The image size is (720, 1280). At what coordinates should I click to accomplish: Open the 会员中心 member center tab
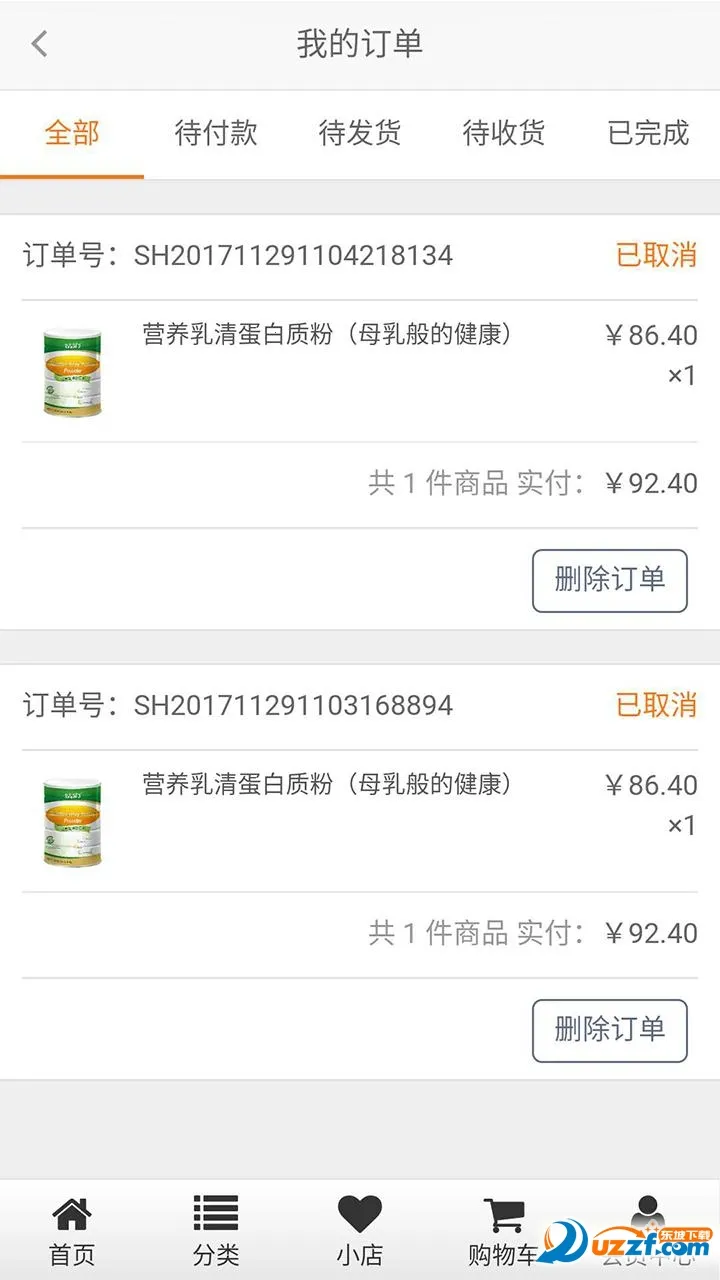tap(648, 1230)
